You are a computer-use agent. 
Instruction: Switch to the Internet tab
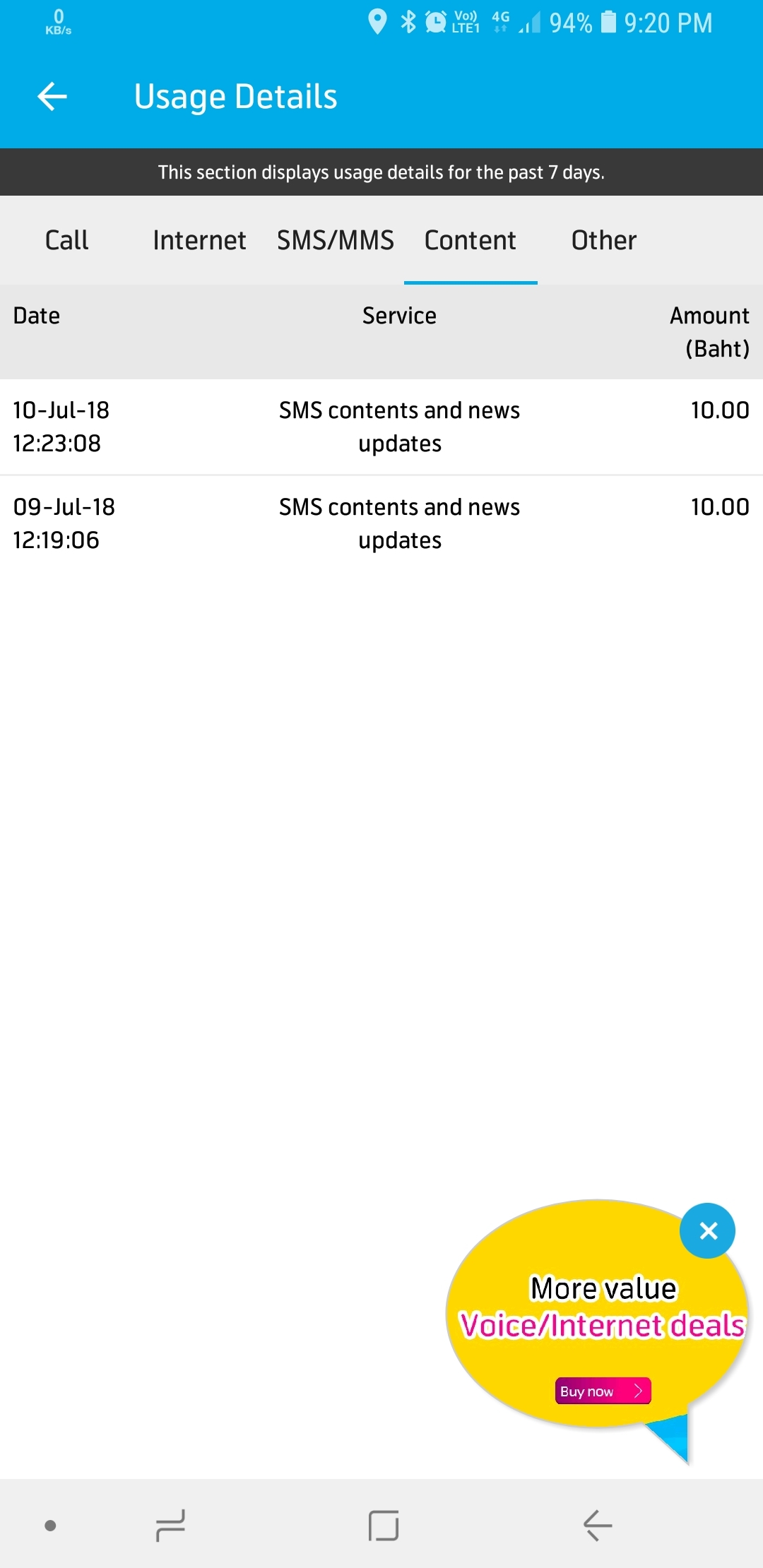(x=200, y=240)
